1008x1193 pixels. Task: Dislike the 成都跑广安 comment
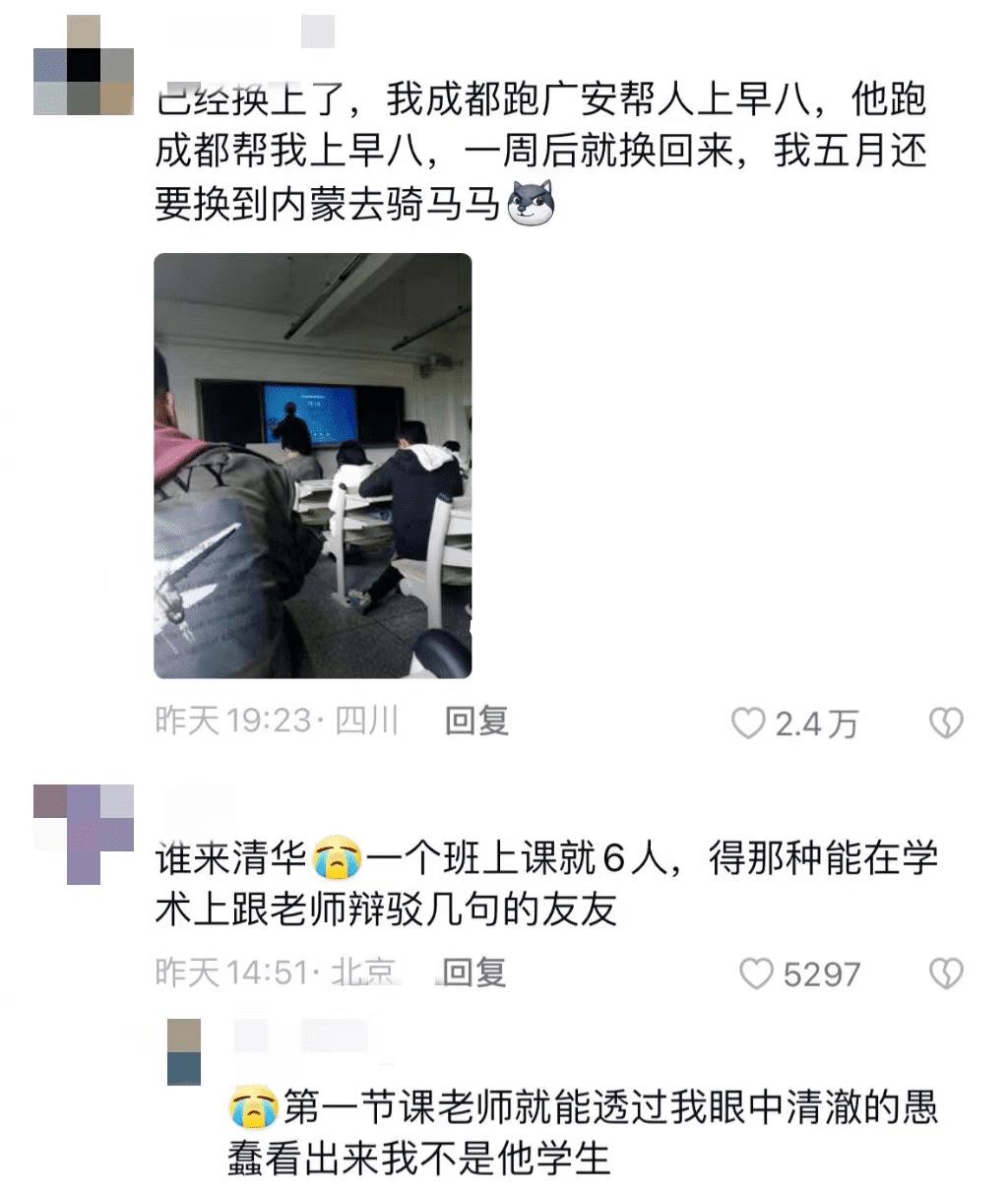point(946,723)
